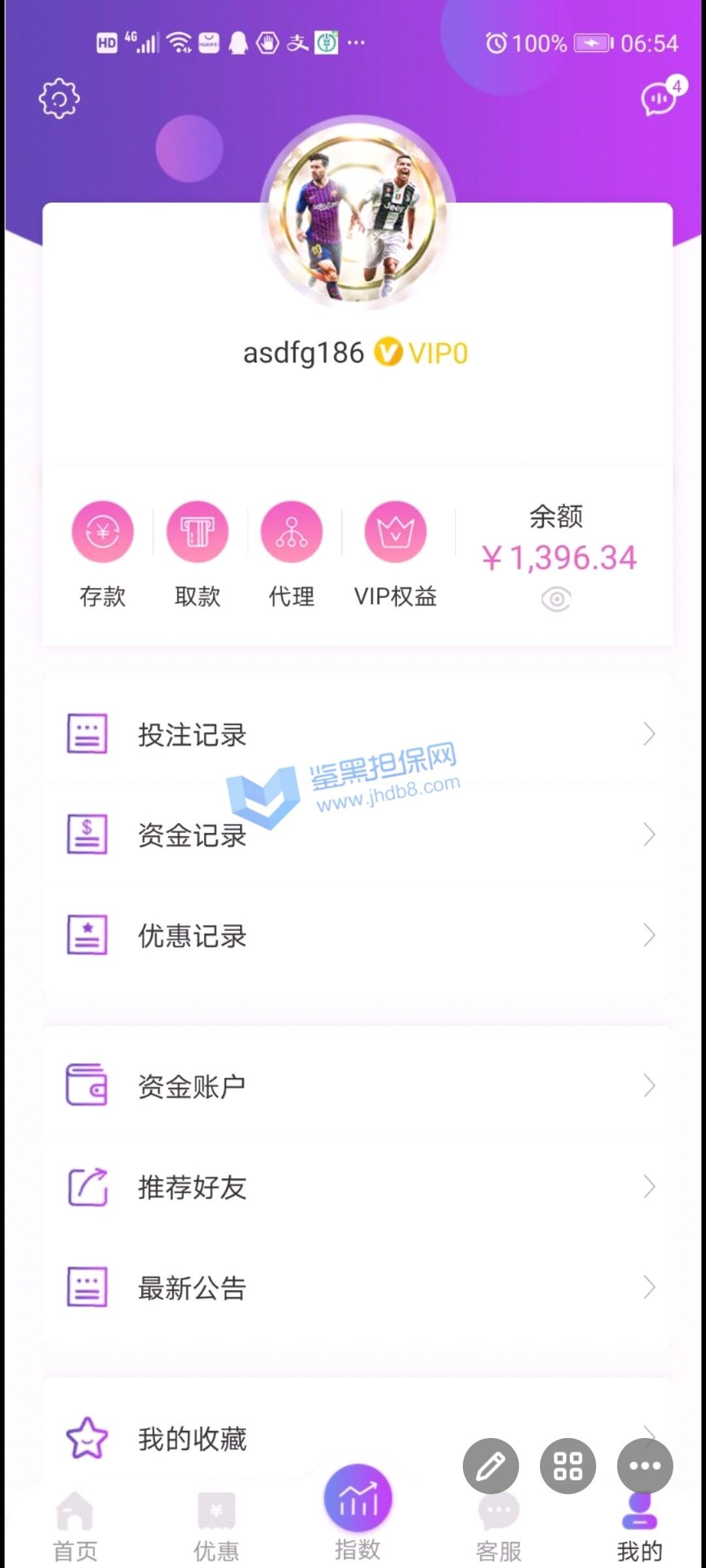The height and width of the screenshot is (1568, 706).
Task: Open 代理 agent page
Action: click(x=292, y=531)
